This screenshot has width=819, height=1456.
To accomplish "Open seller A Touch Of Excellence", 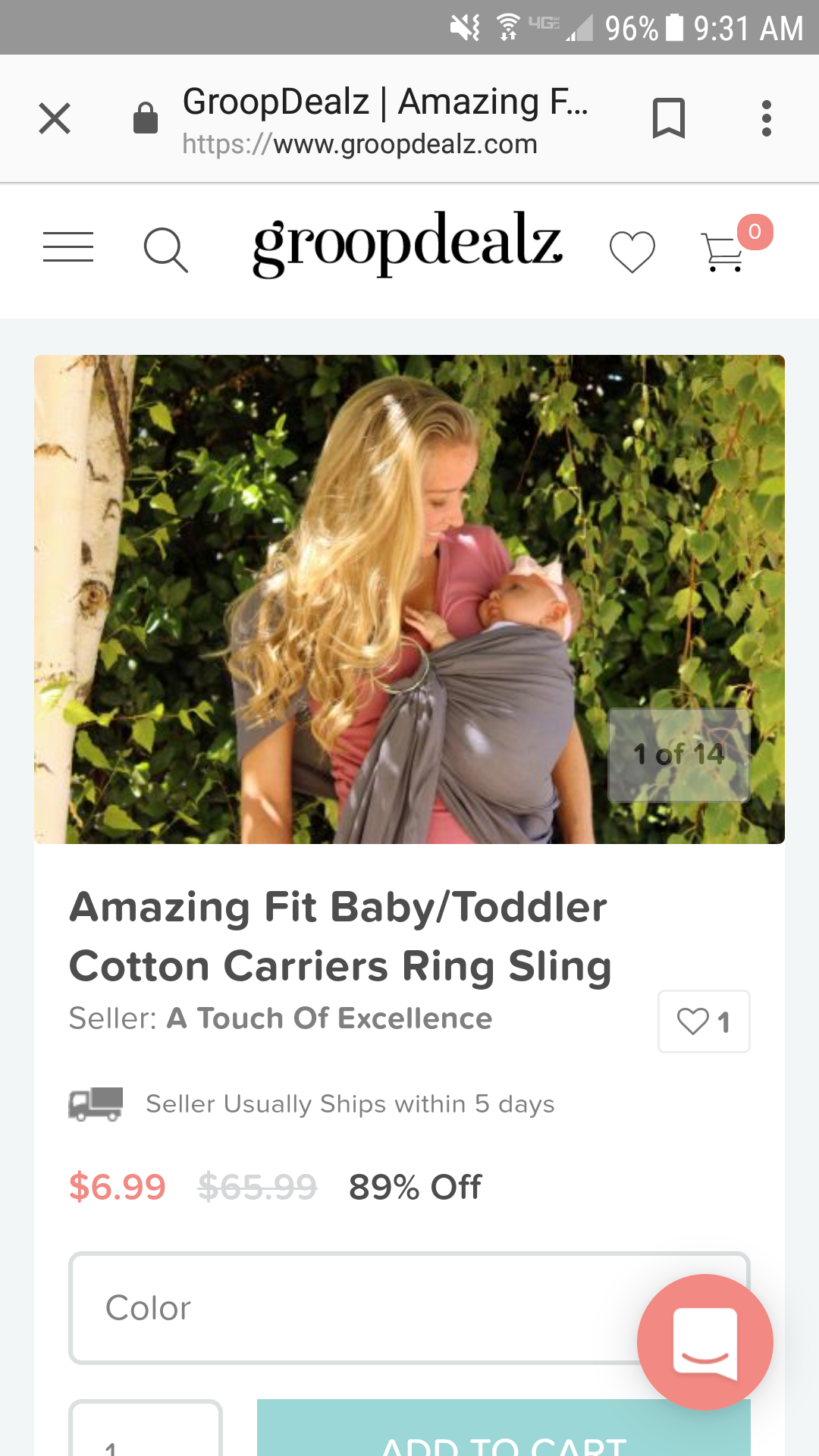I will pyautogui.click(x=329, y=1018).
